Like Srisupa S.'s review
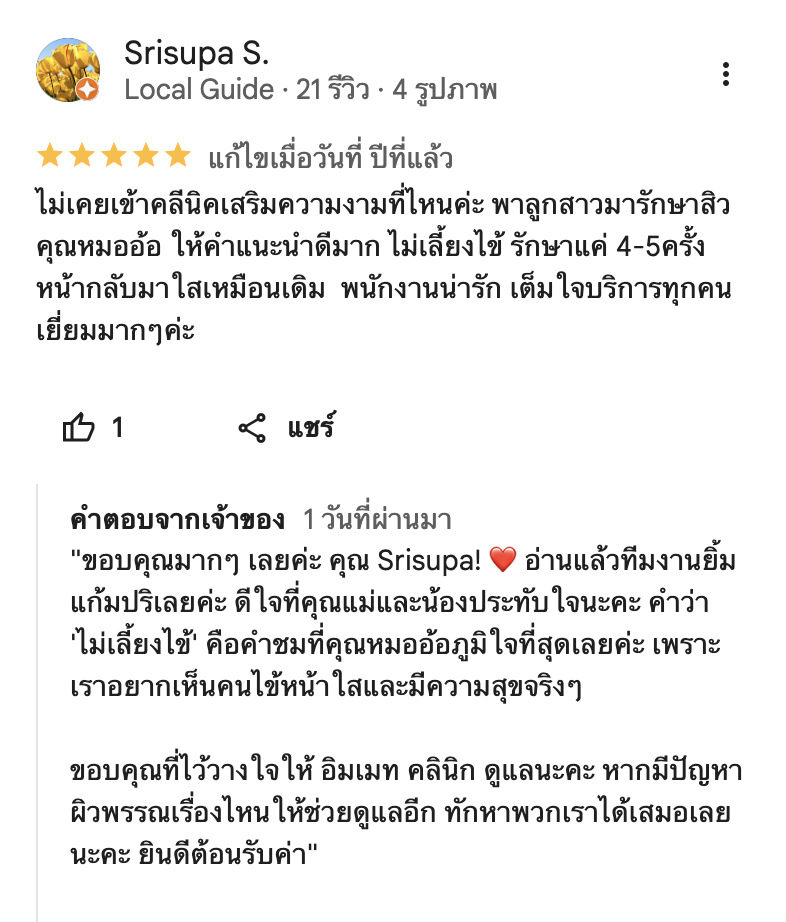The width and height of the screenshot is (786, 922). [79, 429]
